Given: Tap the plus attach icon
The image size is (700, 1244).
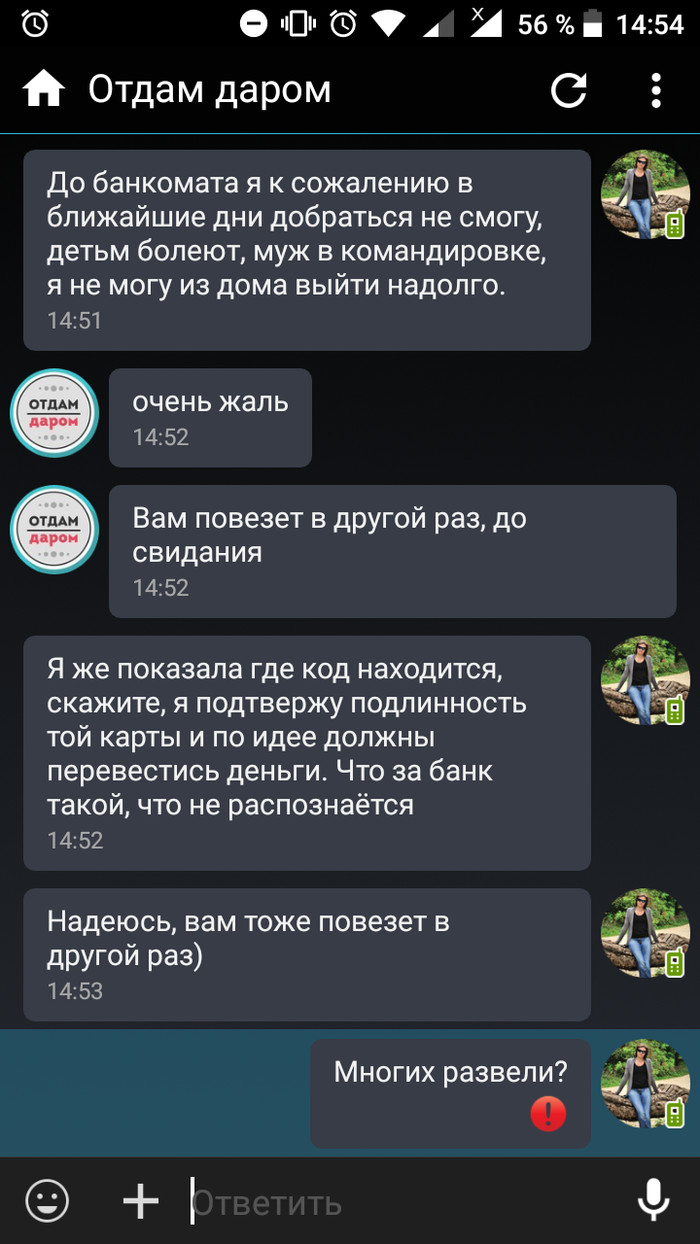Looking at the screenshot, I should click(x=141, y=1200).
